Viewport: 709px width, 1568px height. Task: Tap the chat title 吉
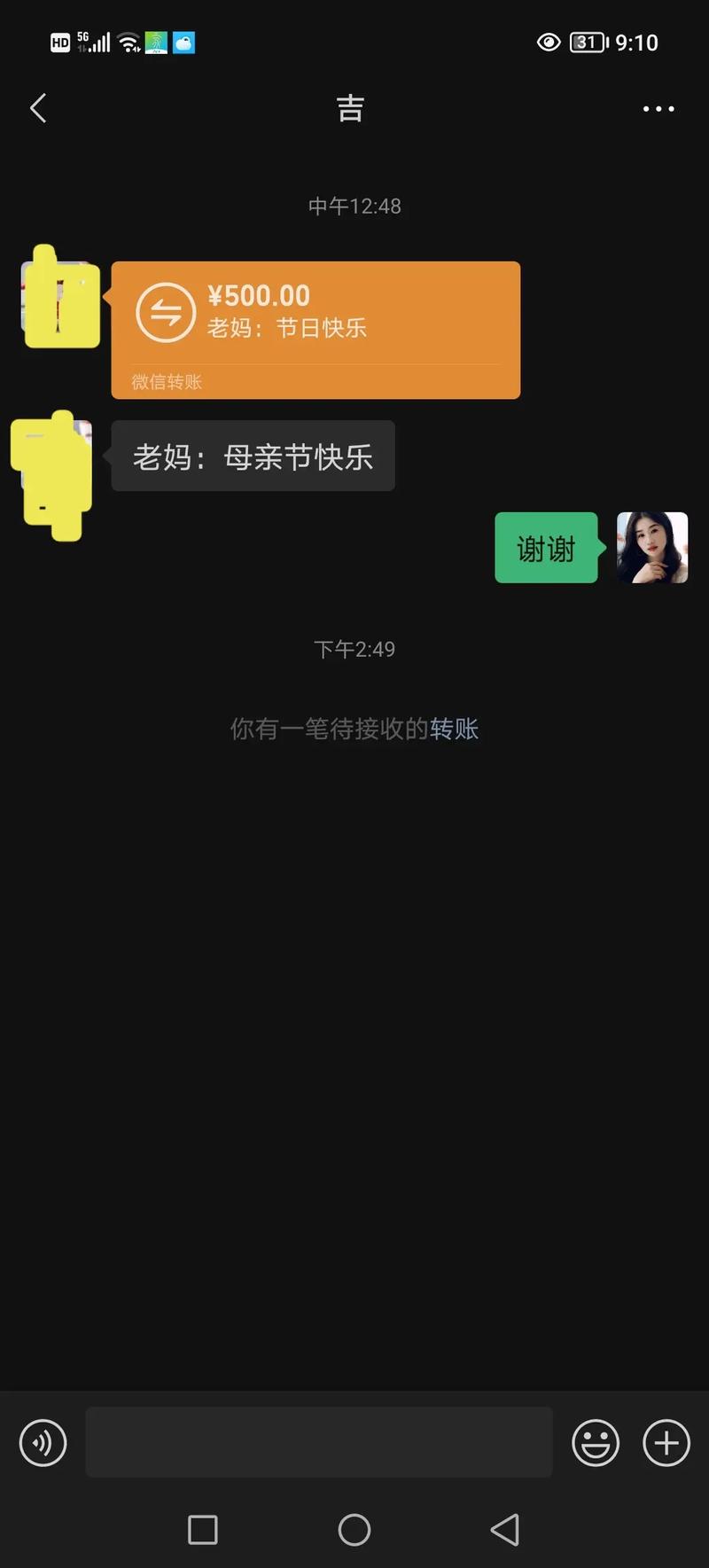point(351,108)
